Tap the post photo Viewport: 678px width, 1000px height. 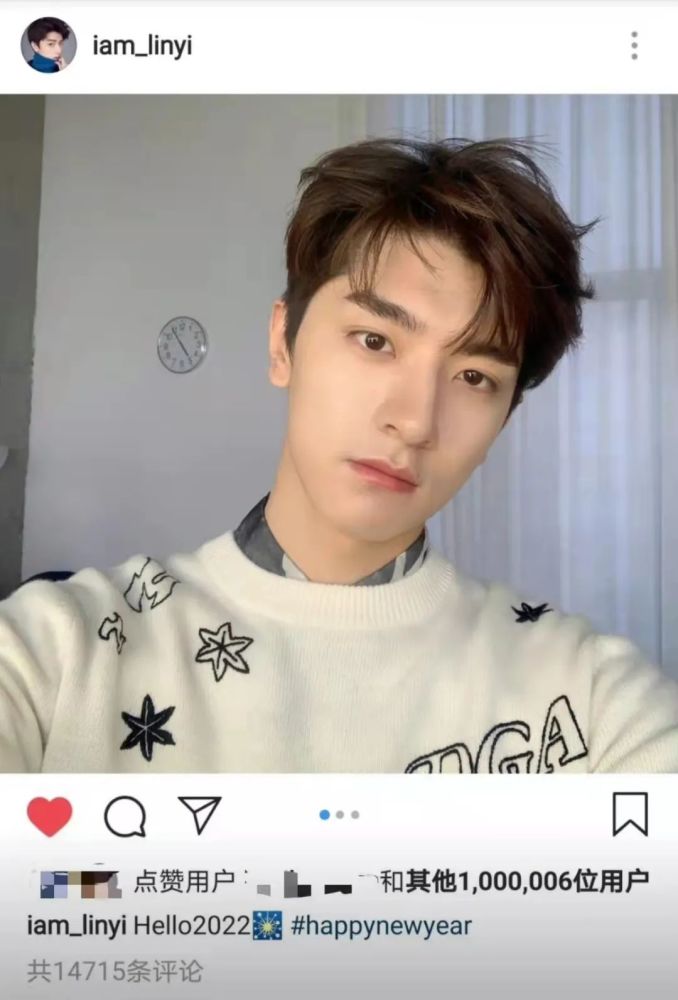point(339,434)
